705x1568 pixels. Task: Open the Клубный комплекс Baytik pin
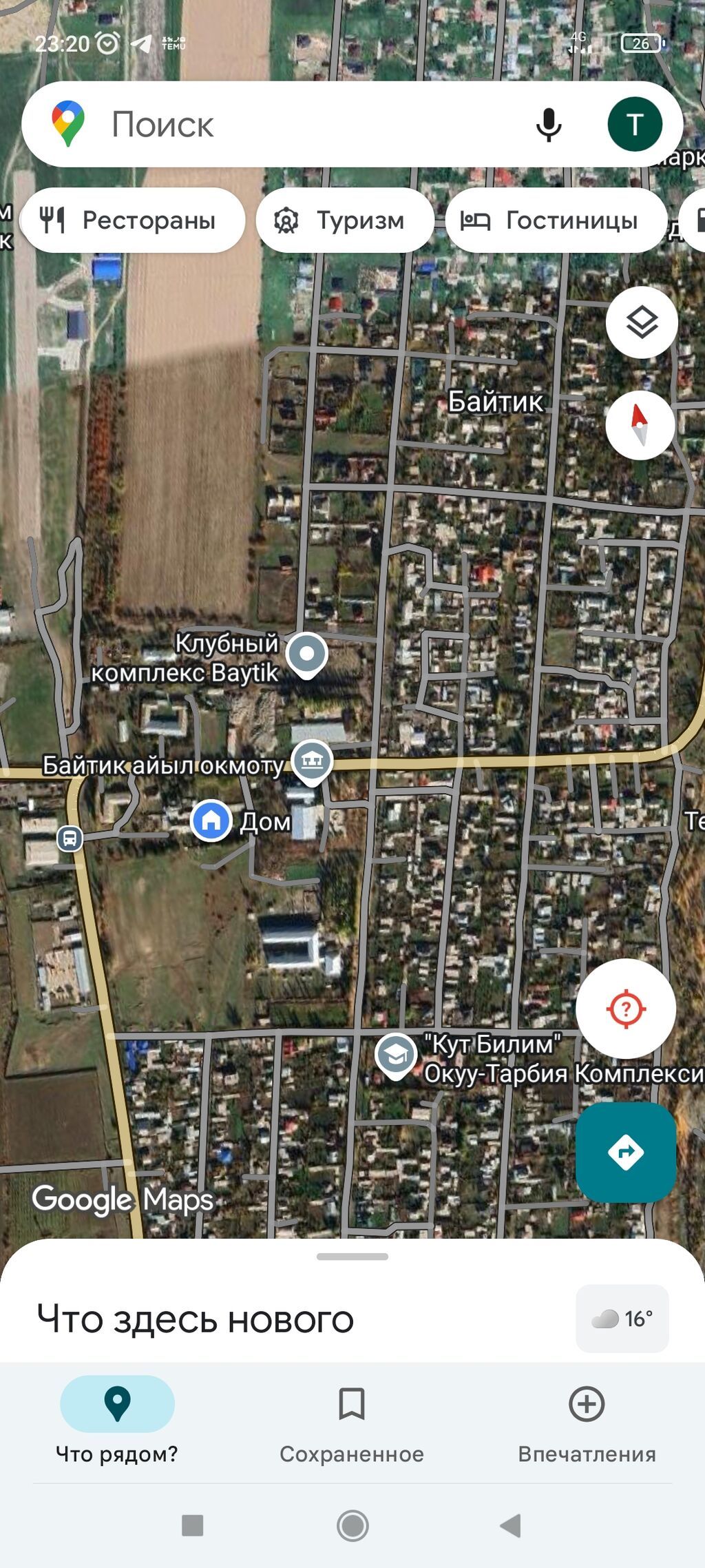[x=307, y=654]
